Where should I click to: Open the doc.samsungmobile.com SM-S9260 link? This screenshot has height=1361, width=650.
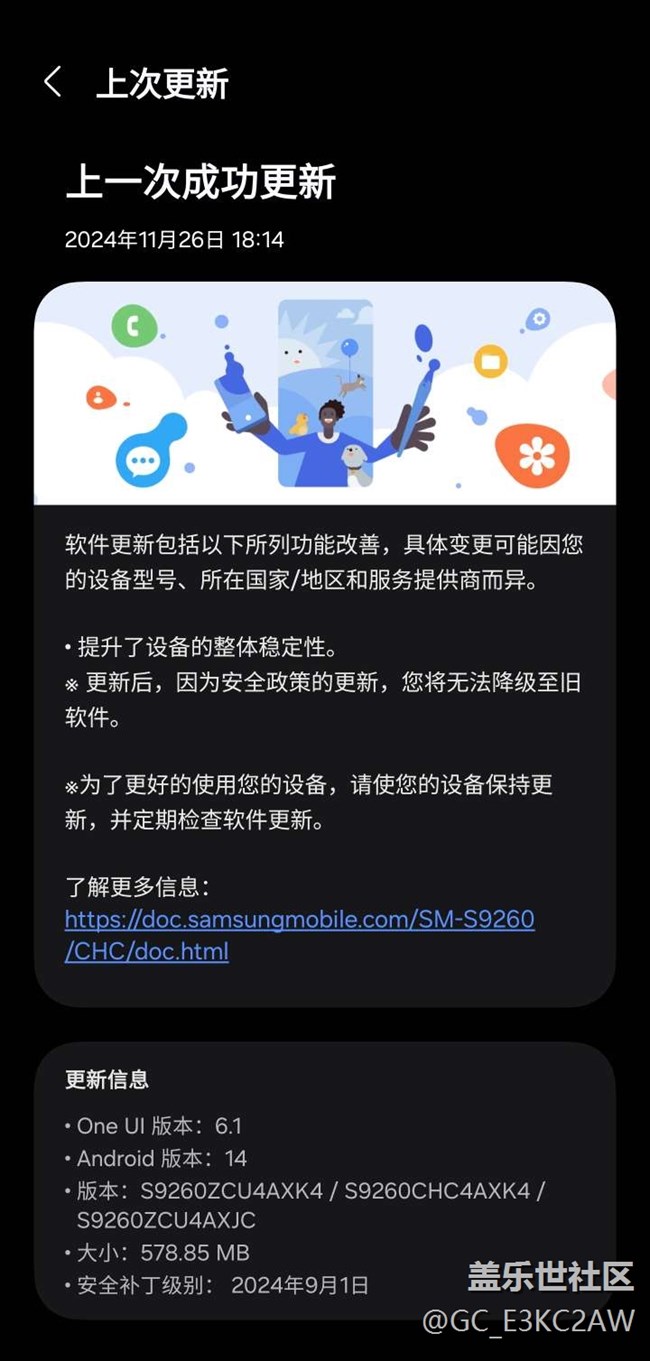300,934
